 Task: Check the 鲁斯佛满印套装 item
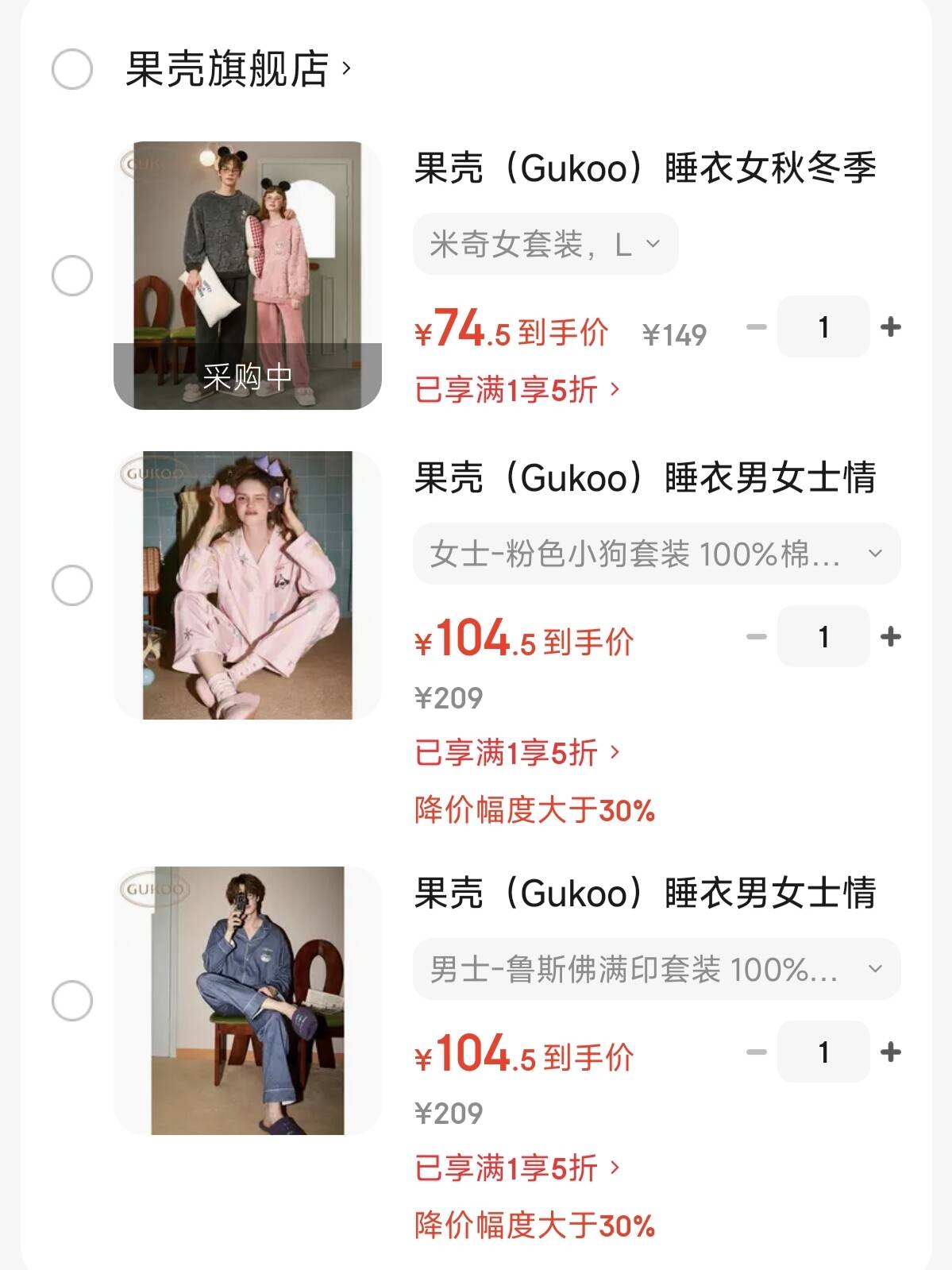(x=72, y=1000)
